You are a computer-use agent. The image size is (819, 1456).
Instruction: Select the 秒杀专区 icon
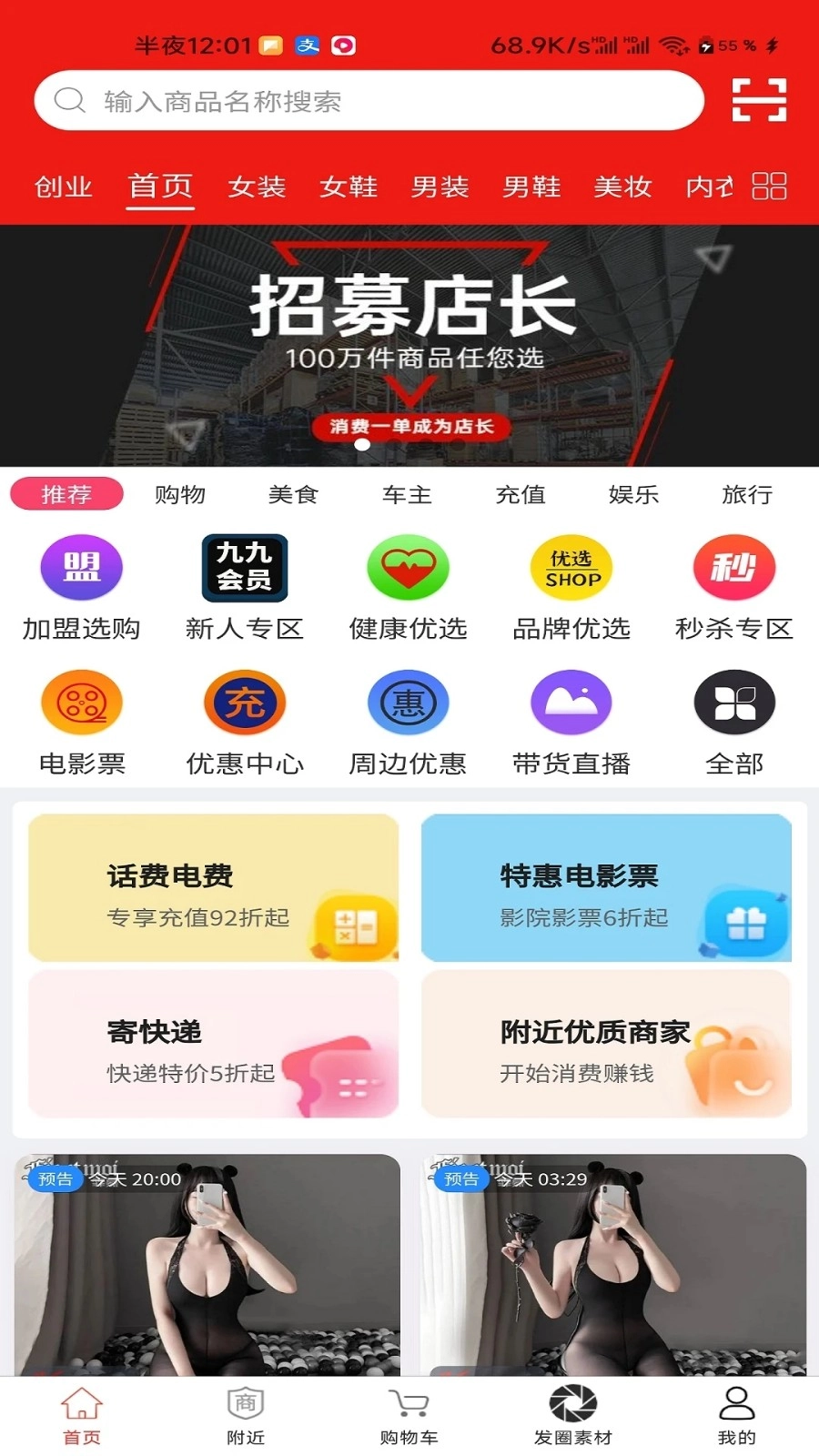pos(734,566)
